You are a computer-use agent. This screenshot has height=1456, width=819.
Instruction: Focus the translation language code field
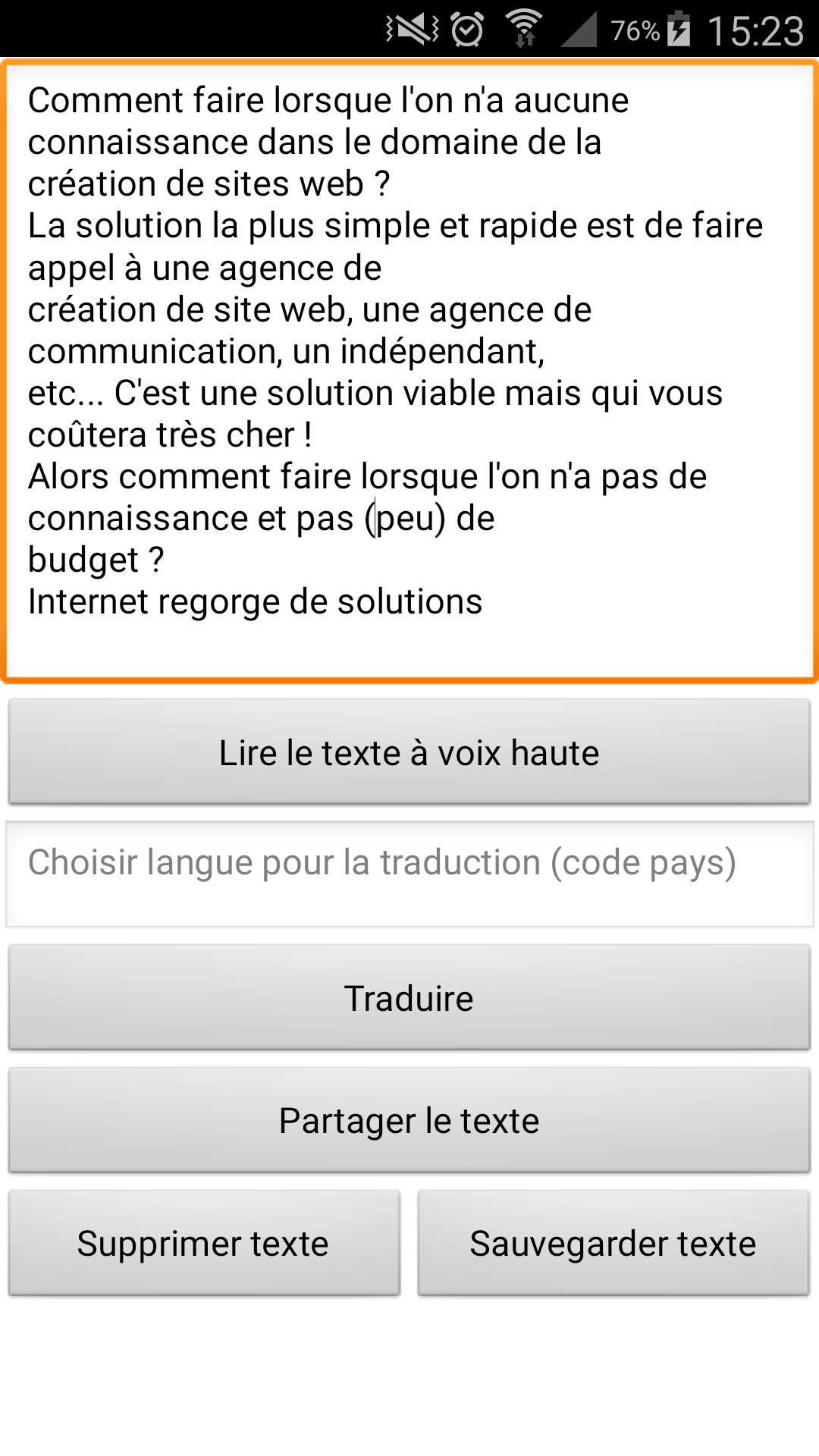pos(409,874)
